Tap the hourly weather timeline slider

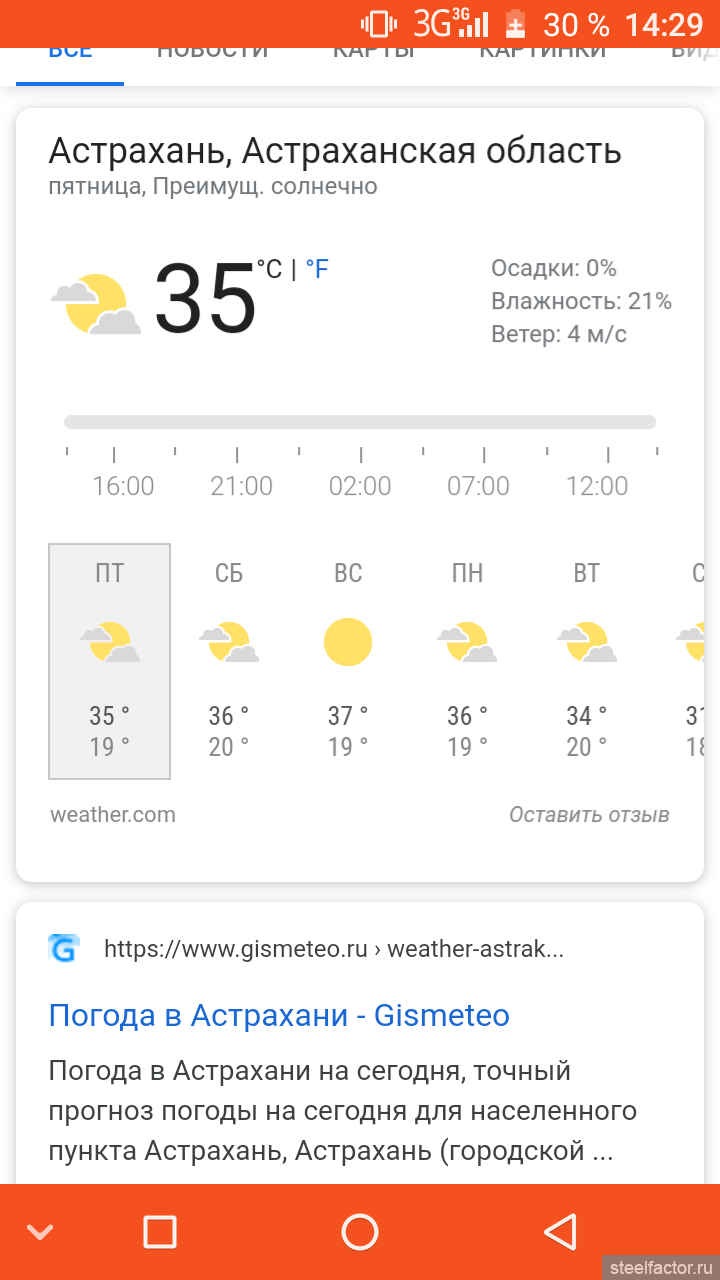[x=360, y=422]
